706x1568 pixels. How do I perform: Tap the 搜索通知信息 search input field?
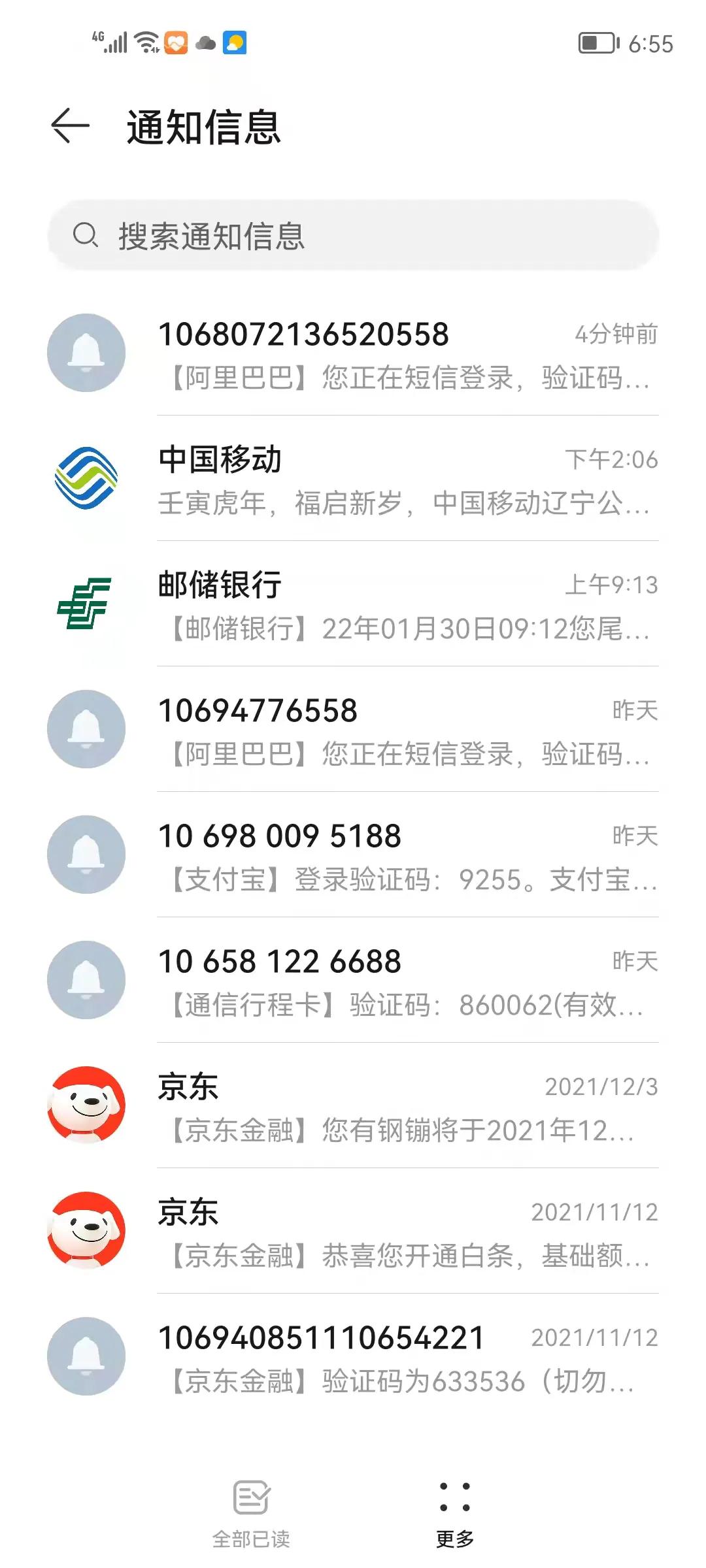[x=353, y=235]
